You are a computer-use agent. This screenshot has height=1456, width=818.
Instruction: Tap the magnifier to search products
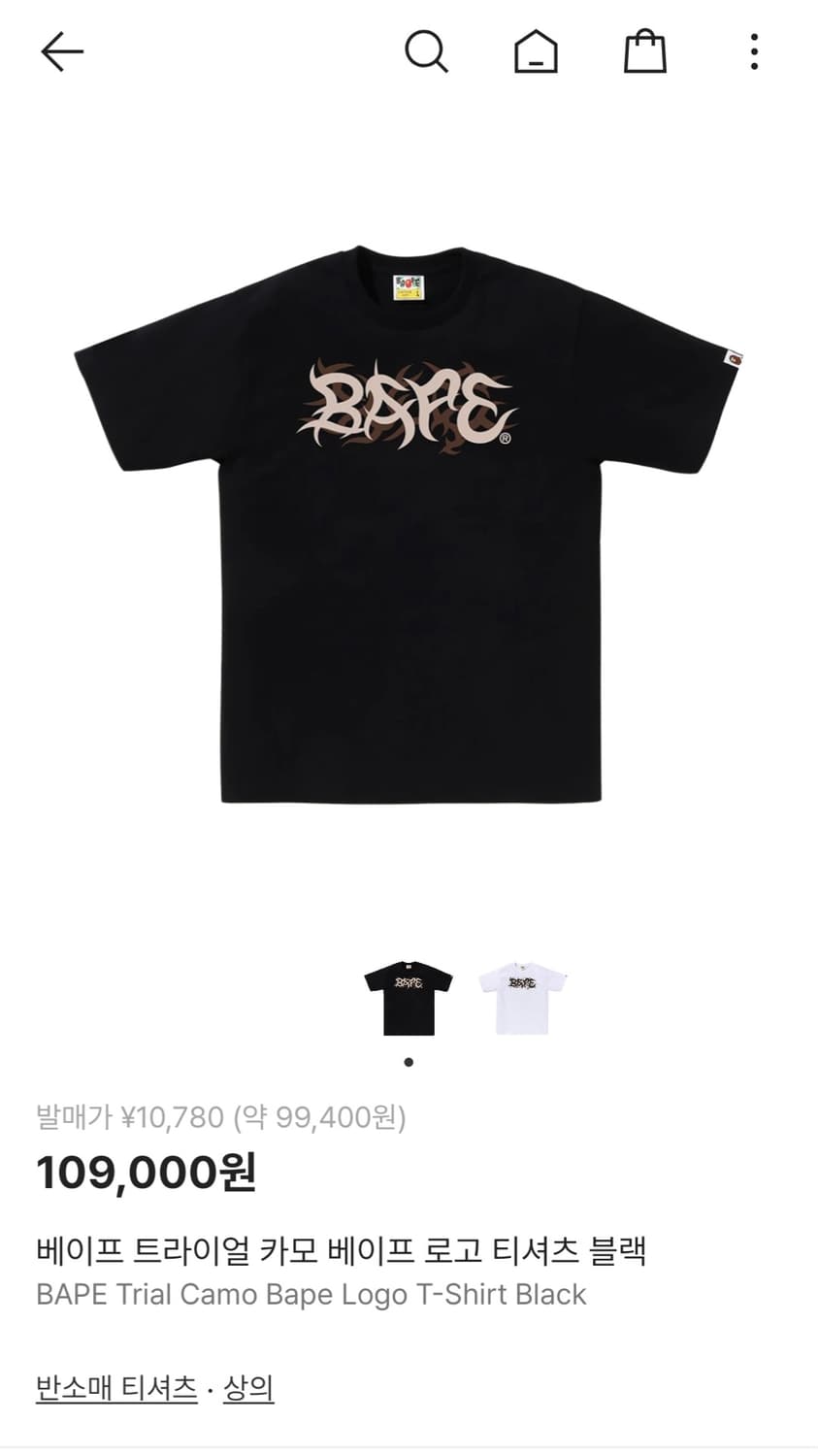coord(427,51)
